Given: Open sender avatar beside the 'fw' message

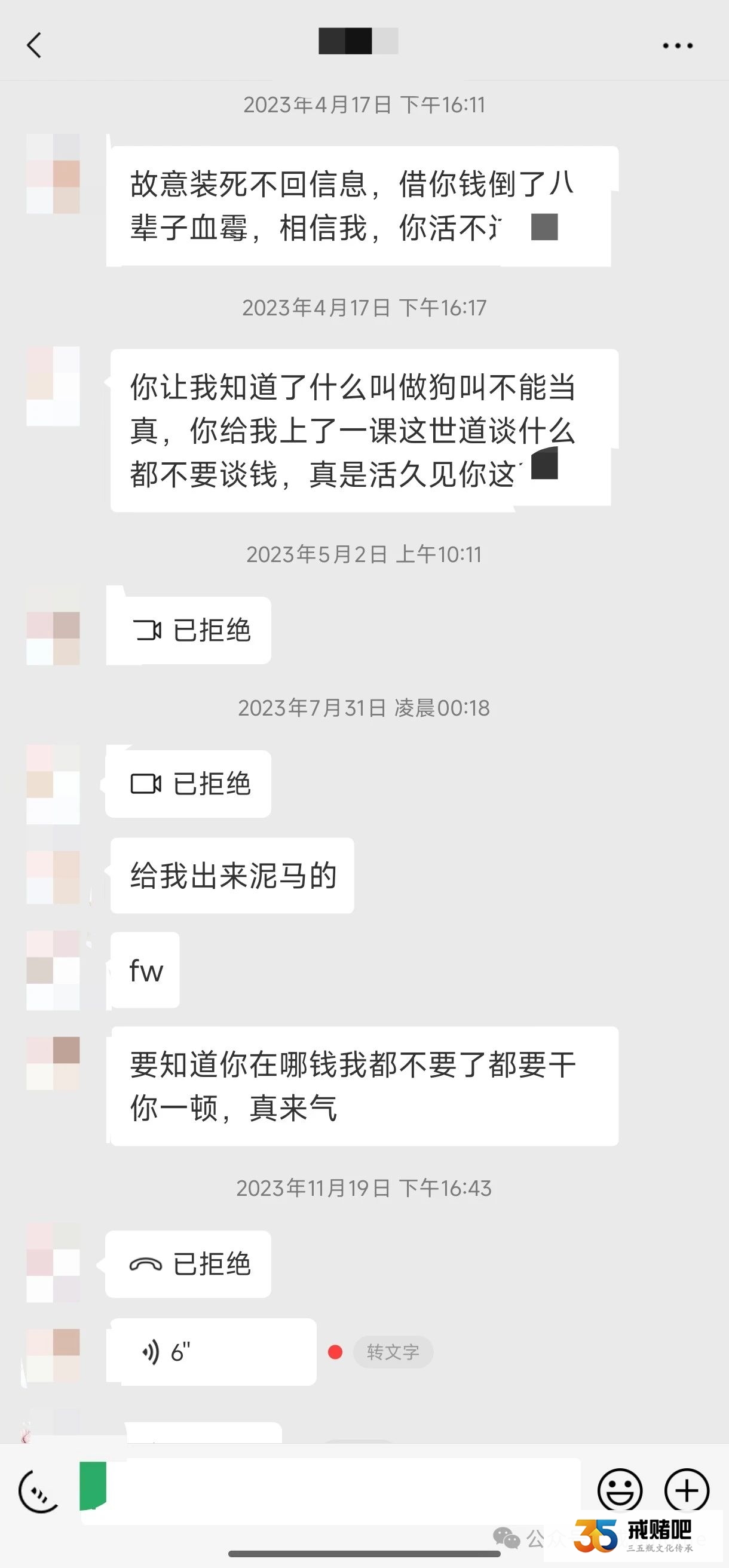Looking at the screenshot, I should pyautogui.click(x=53, y=970).
